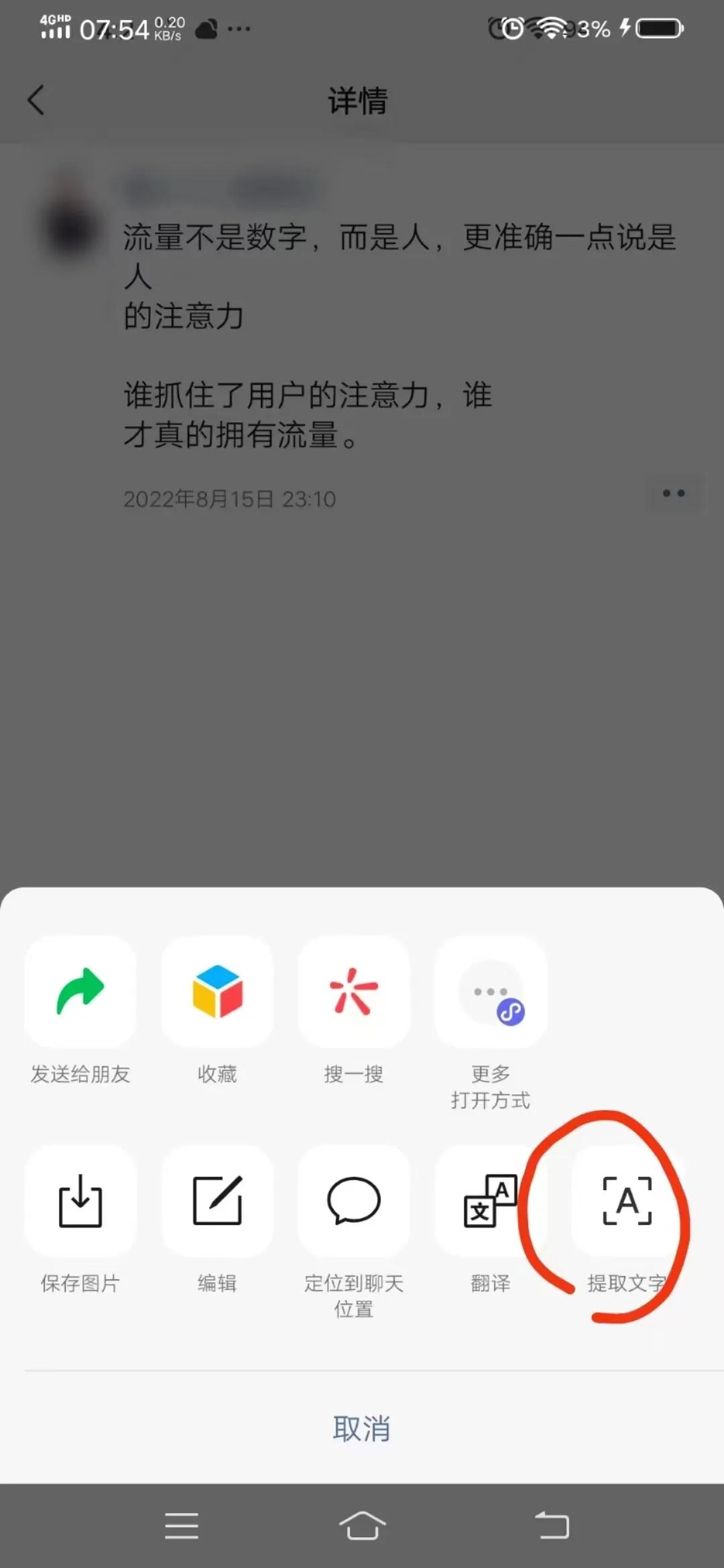Open the post options via the two-dot menu

click(672, 494)
